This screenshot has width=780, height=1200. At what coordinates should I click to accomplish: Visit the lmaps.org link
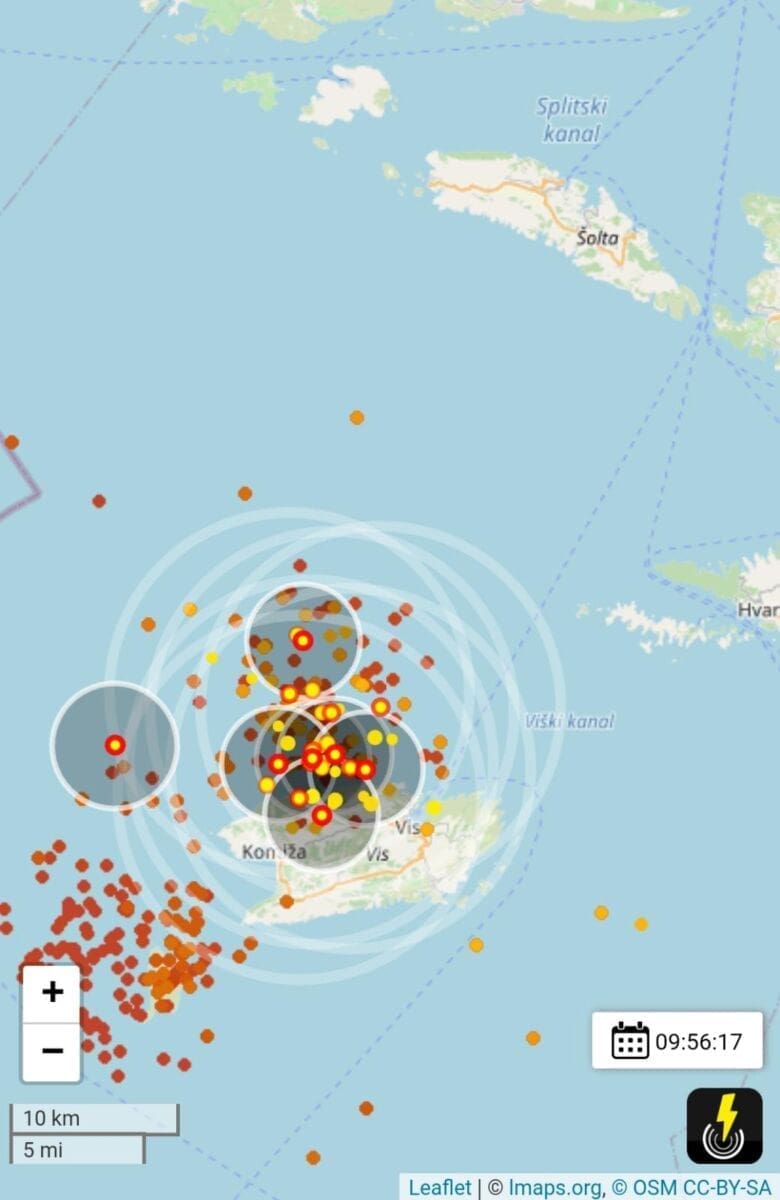coord(554,1187)
